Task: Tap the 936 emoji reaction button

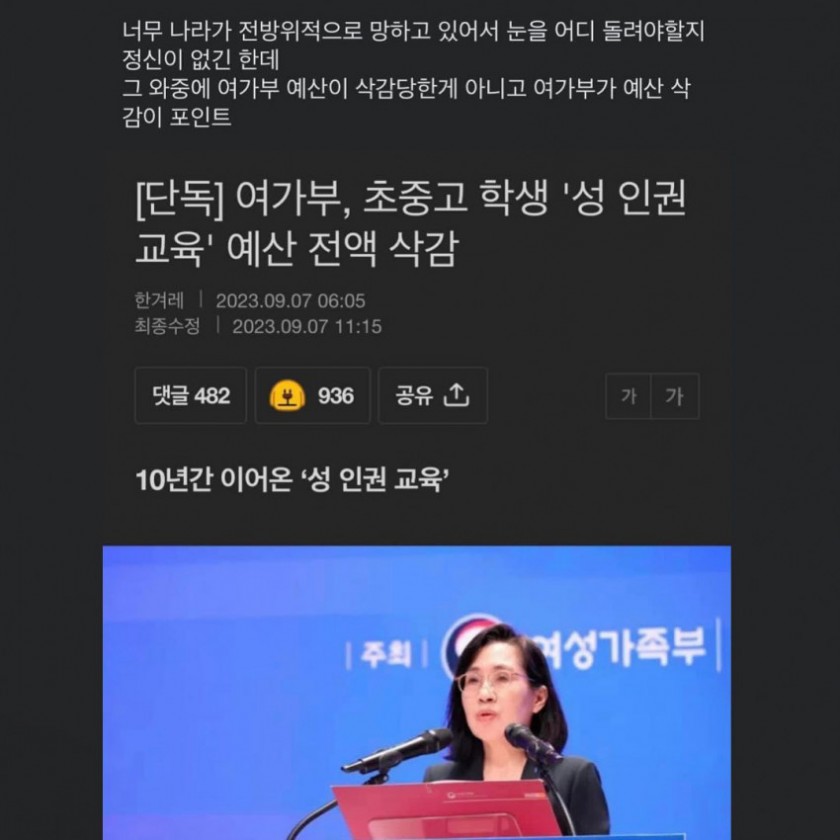Action: click(312, 396)
